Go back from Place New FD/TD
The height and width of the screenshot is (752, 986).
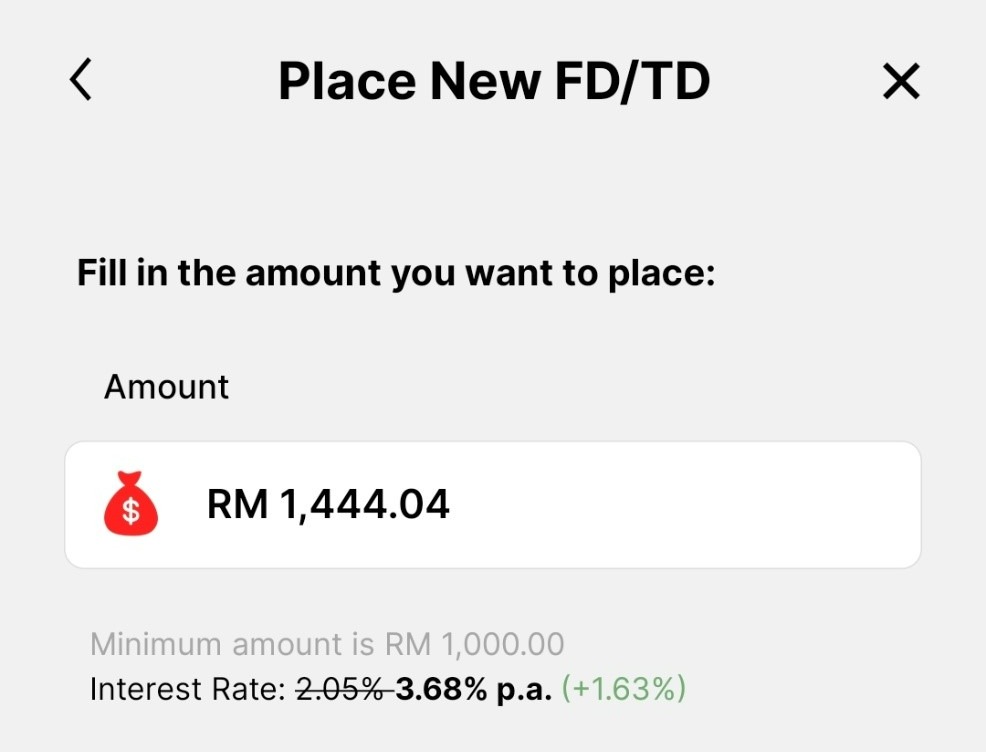click(81, 80)
